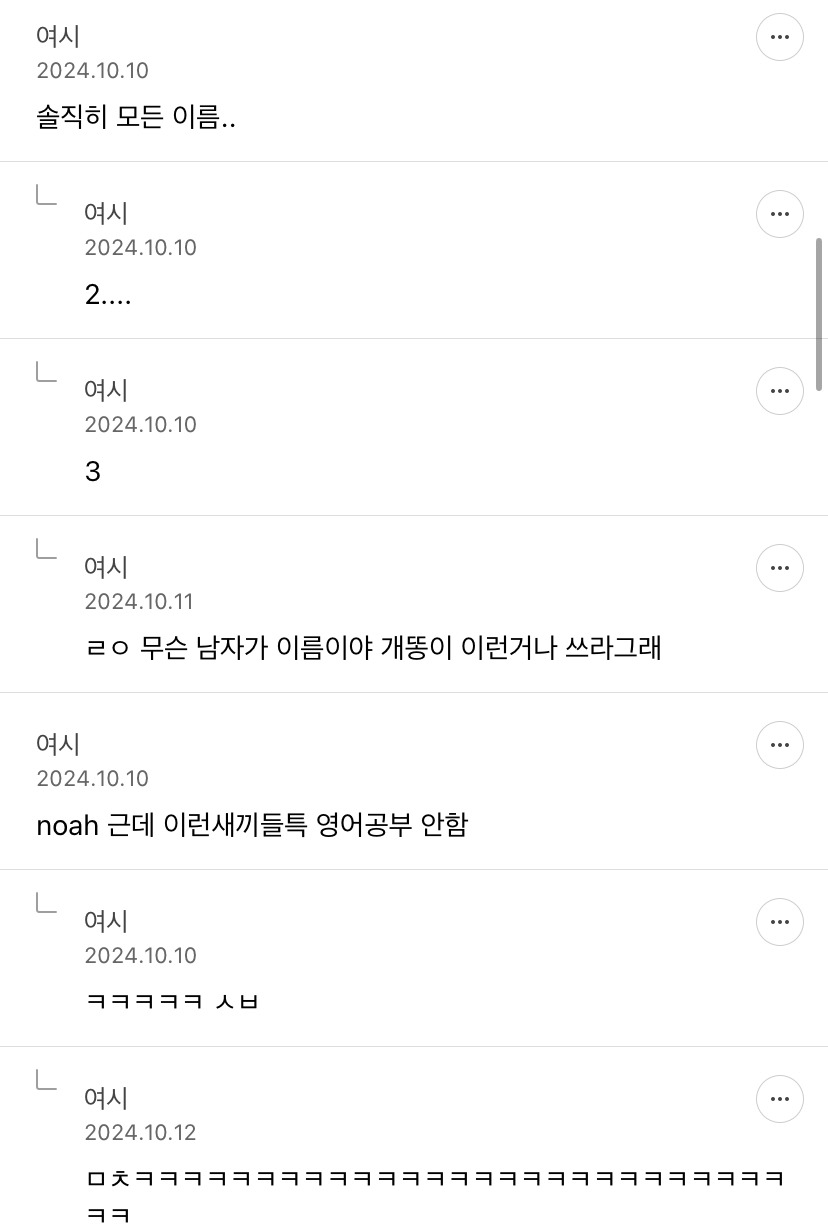Open more options for the "2...." reply
Image resolution: width=828 pixels, height=1232 pixels.
click(x=780, y=214)
